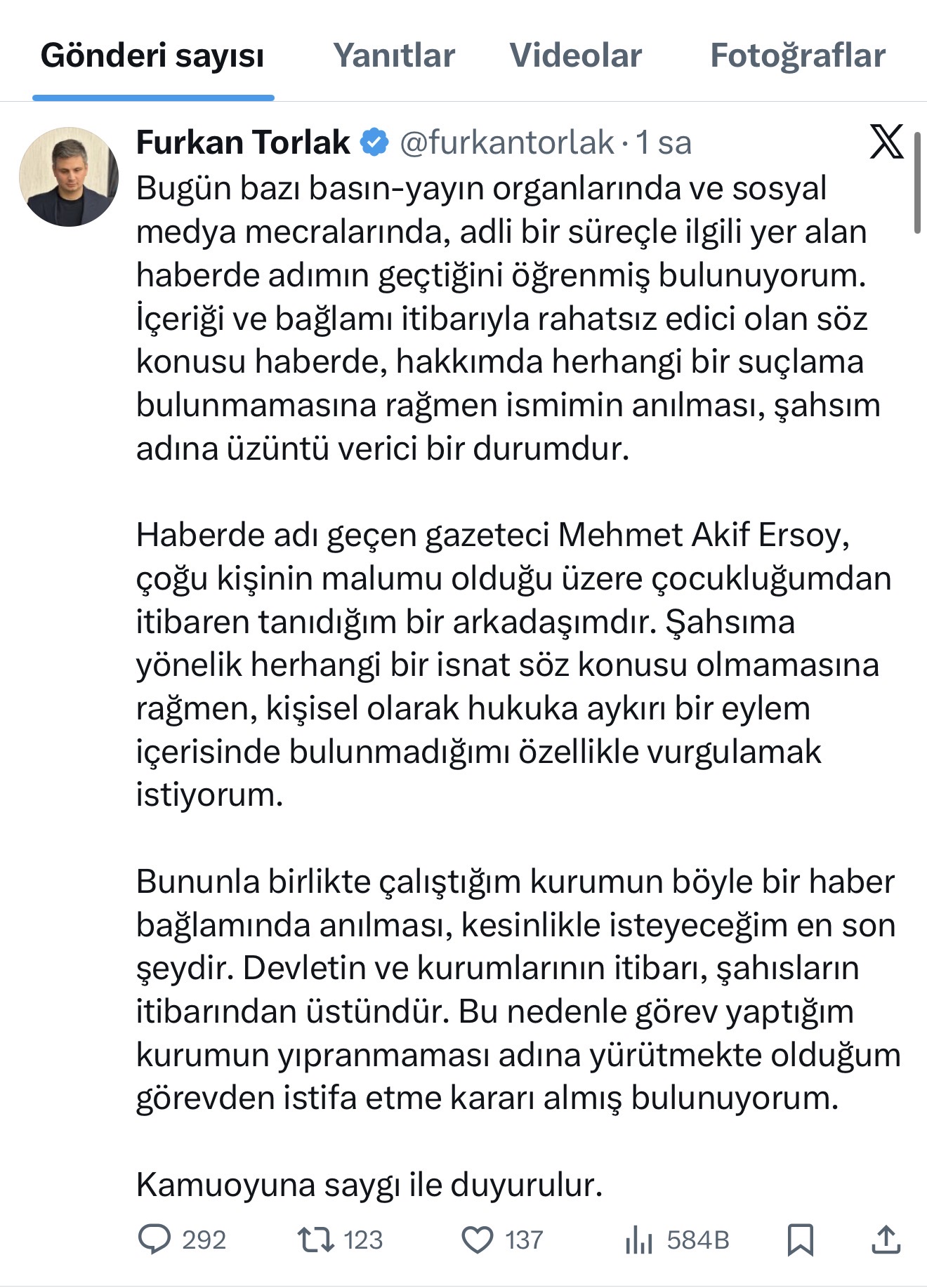This screenshot has width=927, height=1288.
Task: Select the Gönderi sayısı tab
Action: coord(152,55)
